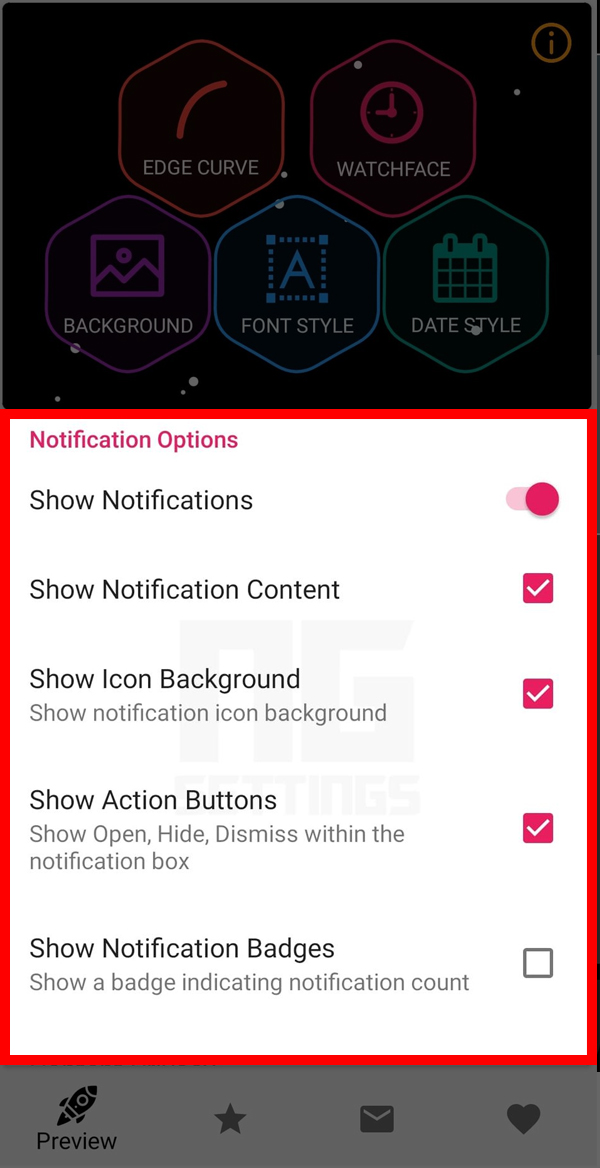Viewport: 600px width, 1168px height.
Task: Uncheck the Show Action Buttons option
Action: click(538, 828)
